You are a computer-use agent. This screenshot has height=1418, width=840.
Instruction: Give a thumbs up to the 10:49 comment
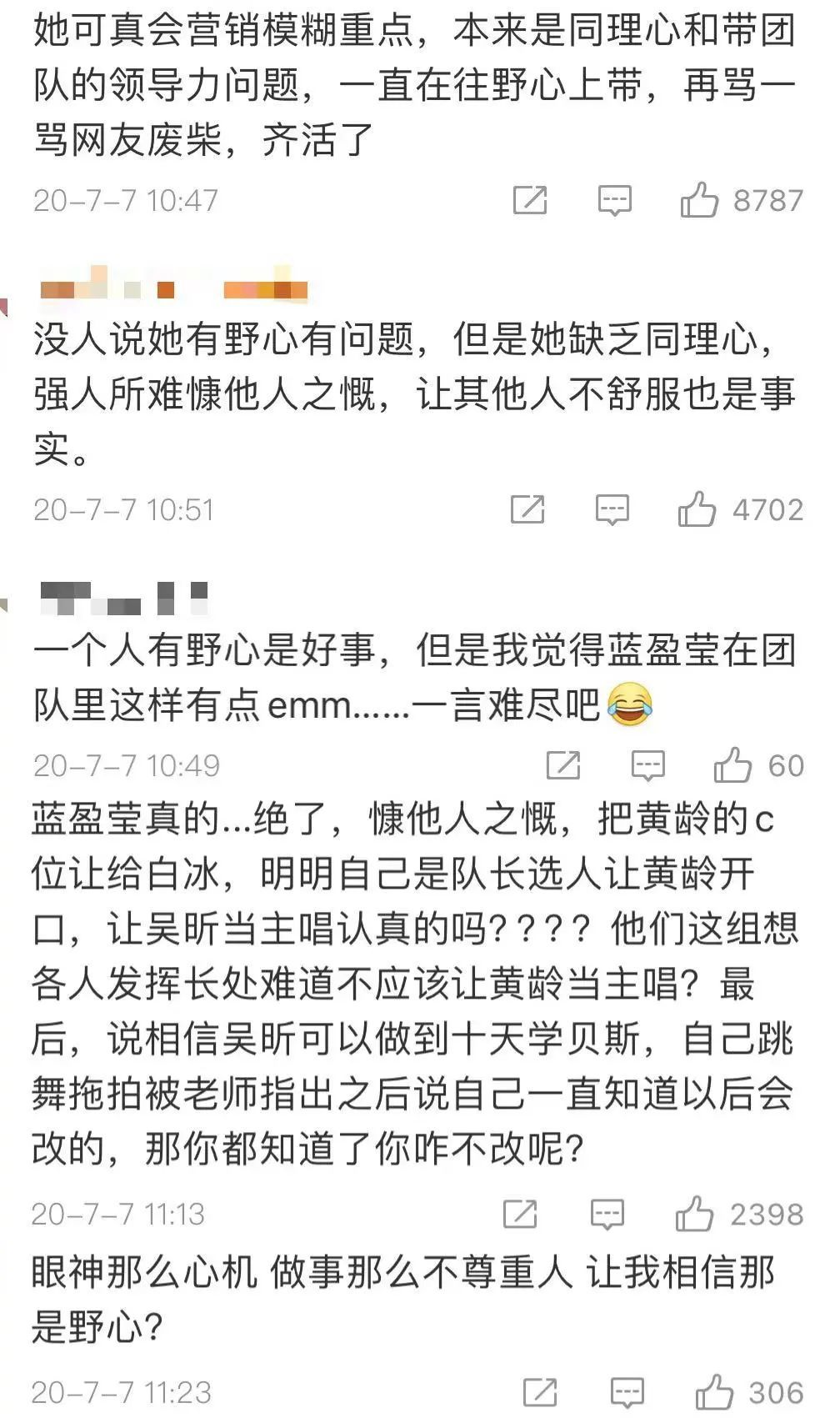732,765
